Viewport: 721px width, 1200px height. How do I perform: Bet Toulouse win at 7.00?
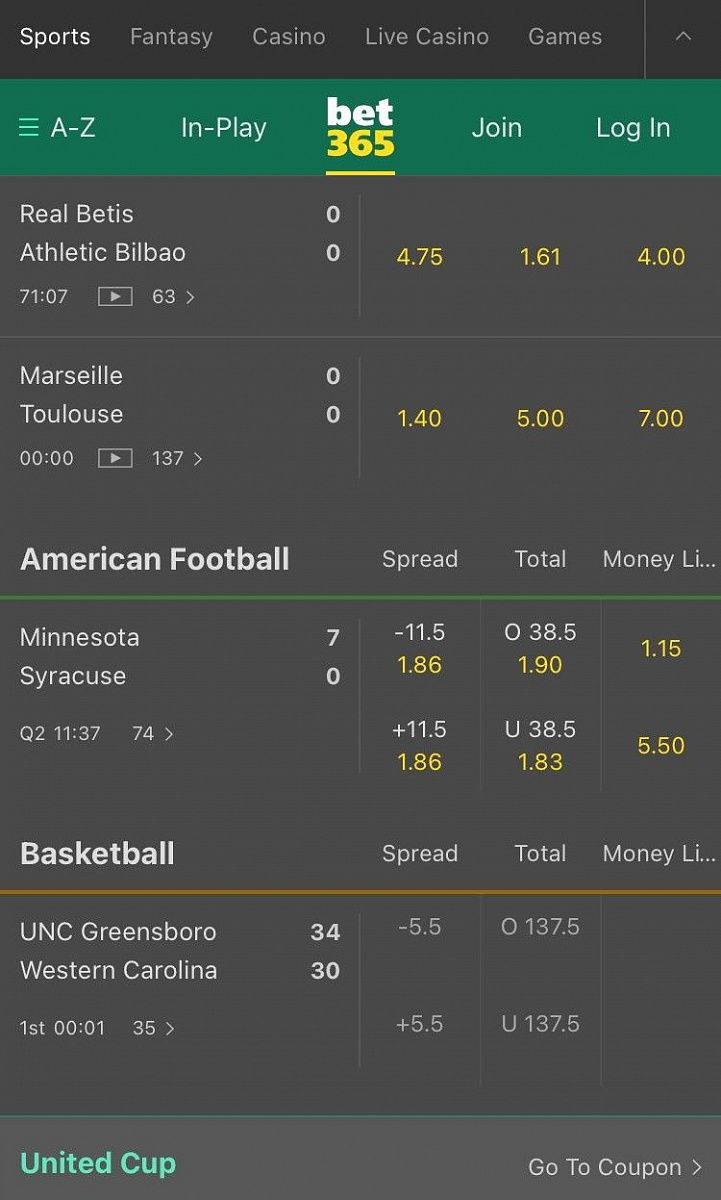(x=661, y=419)
